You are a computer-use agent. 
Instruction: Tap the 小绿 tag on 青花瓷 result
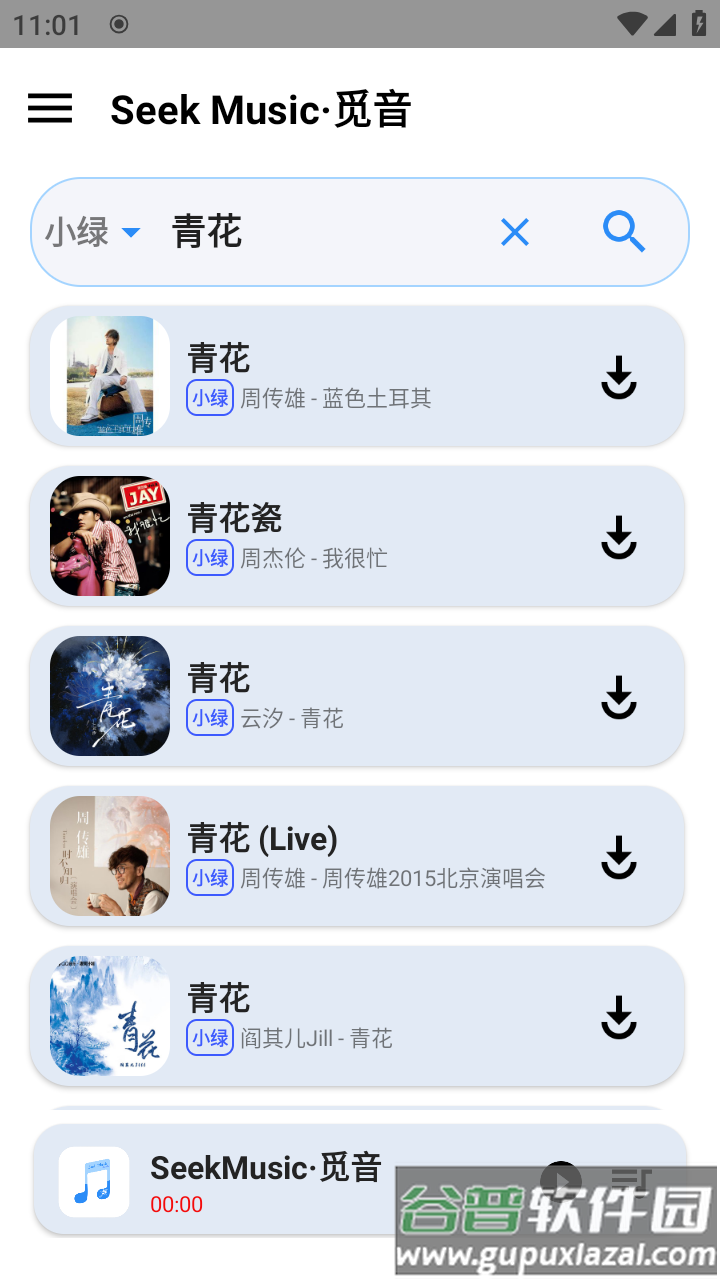[x=210, y=558]
